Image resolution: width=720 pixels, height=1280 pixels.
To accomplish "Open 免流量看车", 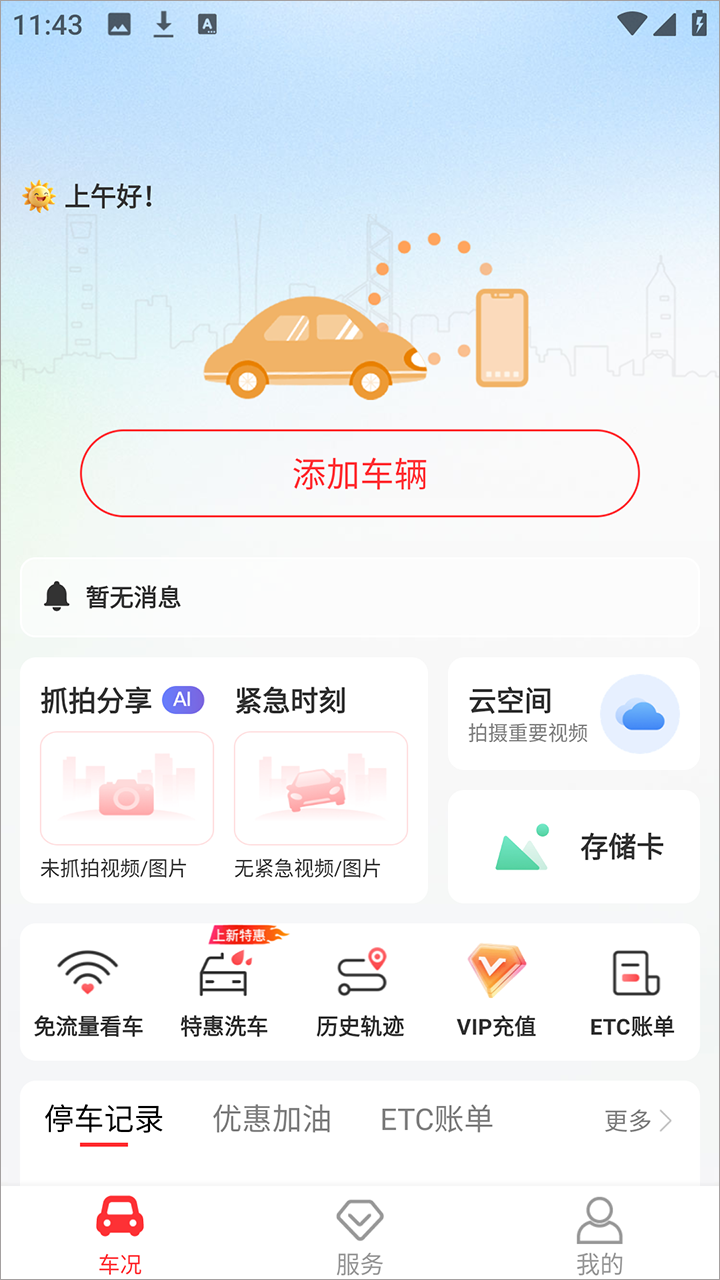I will click(88, 992).
